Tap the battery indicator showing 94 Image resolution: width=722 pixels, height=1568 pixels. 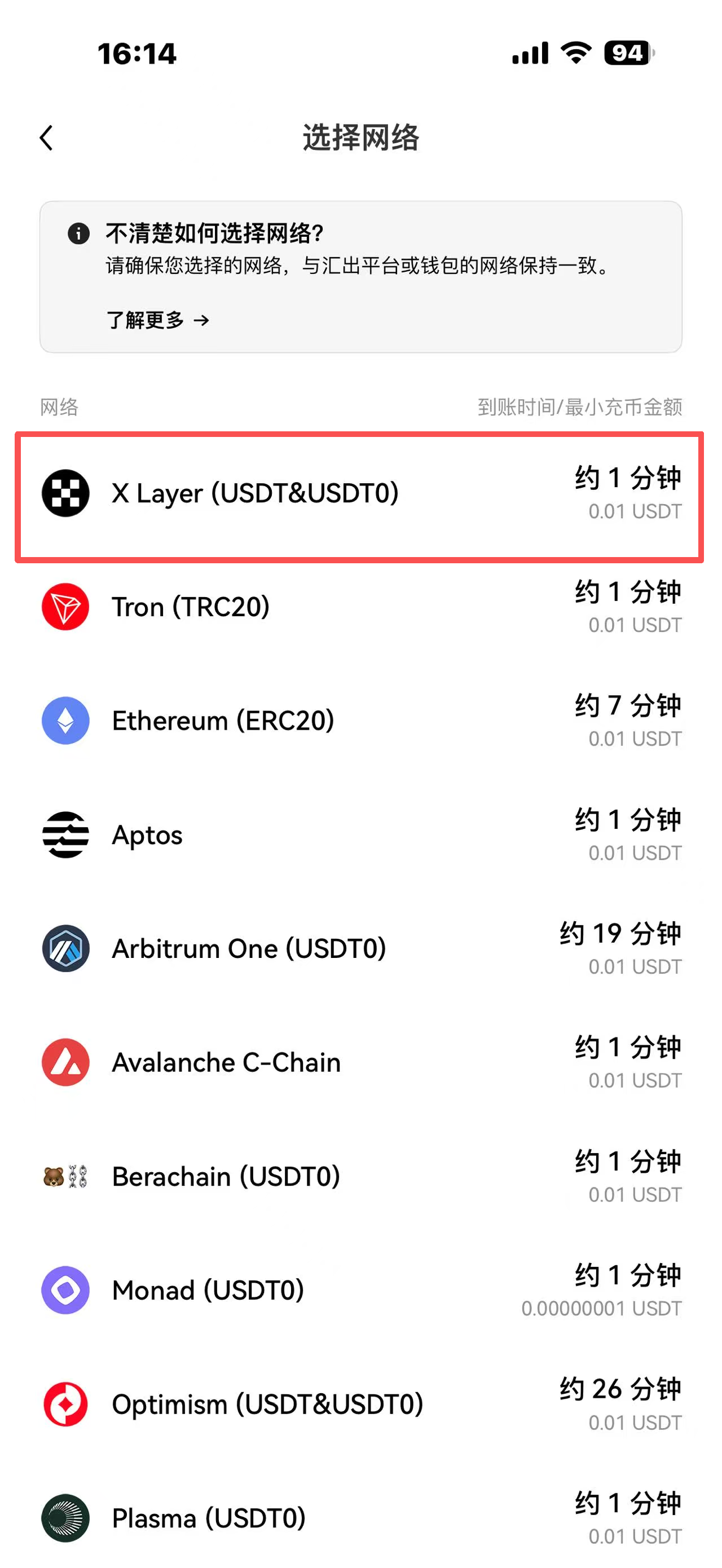[627, 54]
